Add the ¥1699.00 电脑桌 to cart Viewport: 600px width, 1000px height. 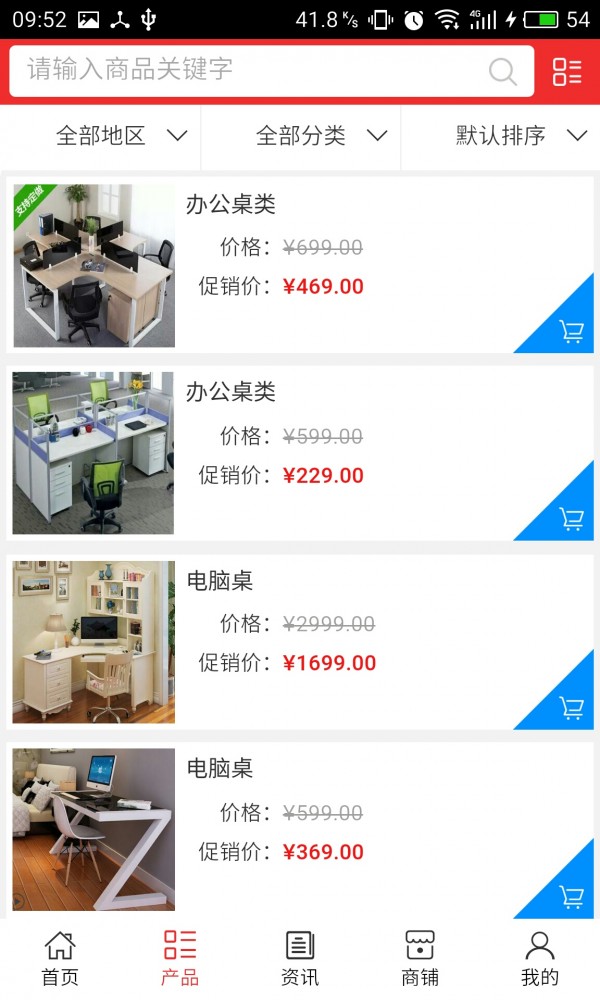pos(571,707)
